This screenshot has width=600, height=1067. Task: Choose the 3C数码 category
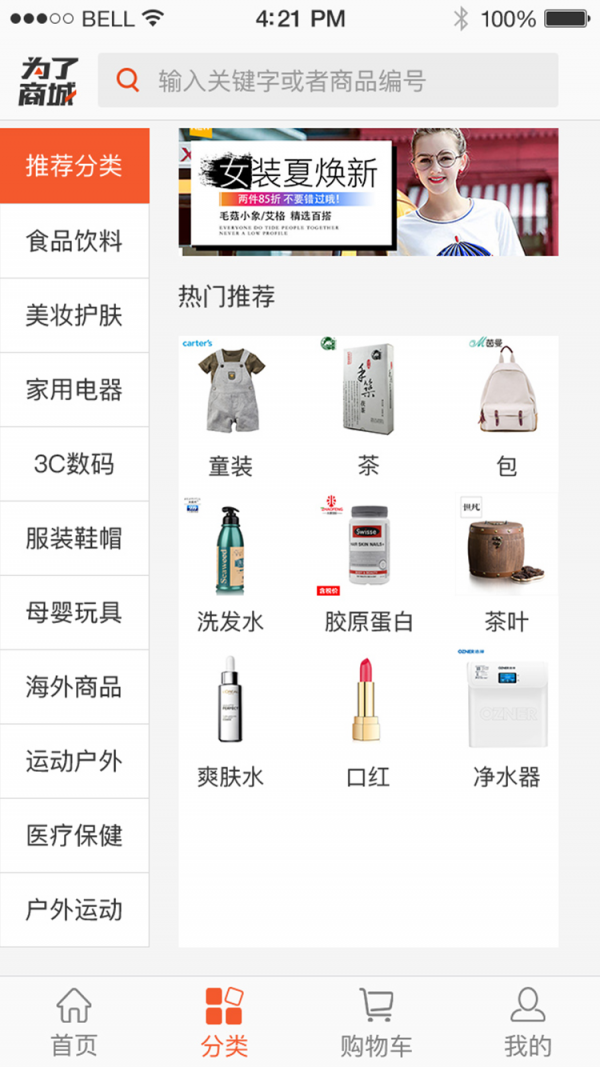(74, 464)
